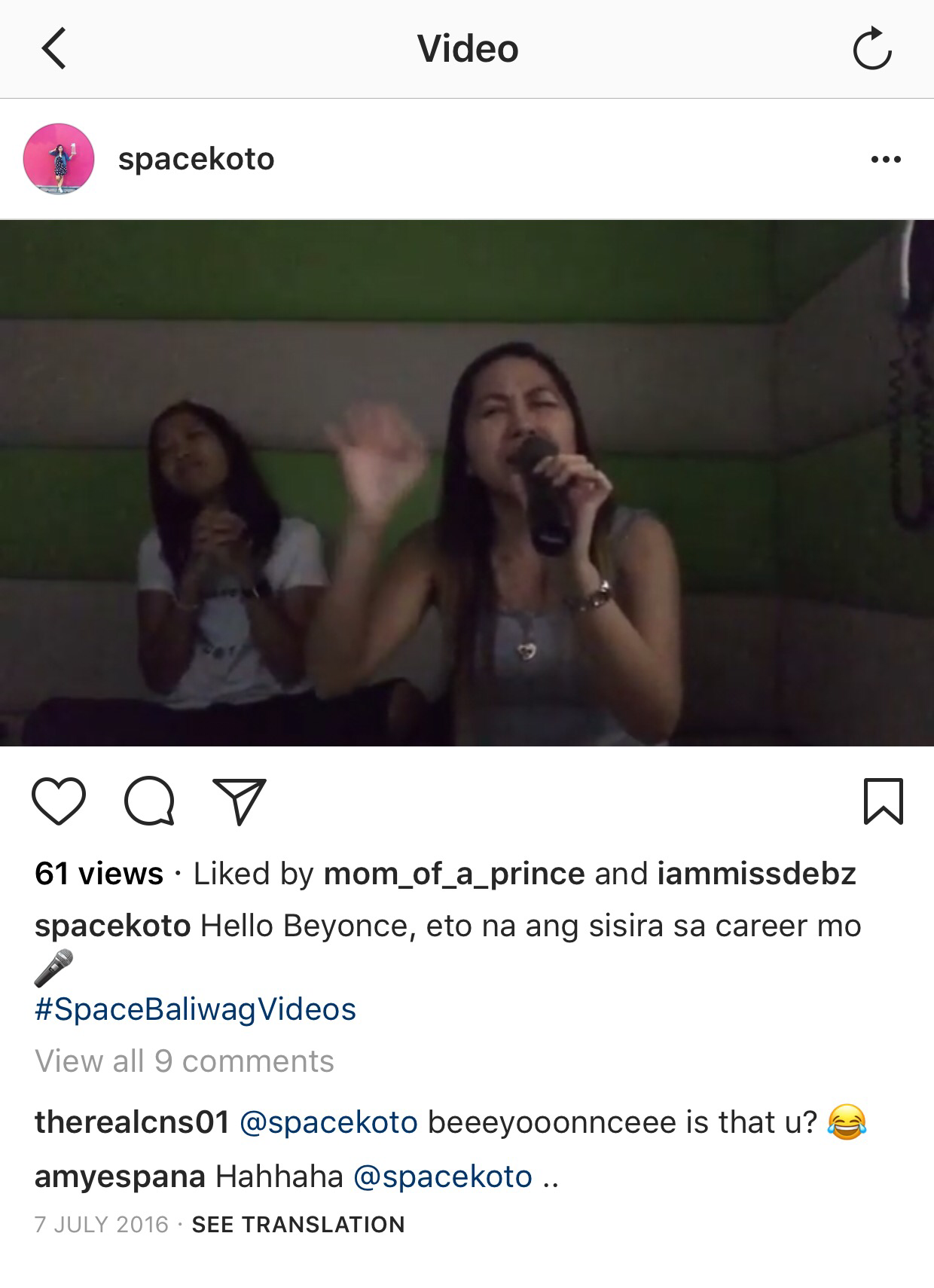Tap See Translation
Image resolution: width=934 pixels, height=1288 pixels.
click(298, 1225)
